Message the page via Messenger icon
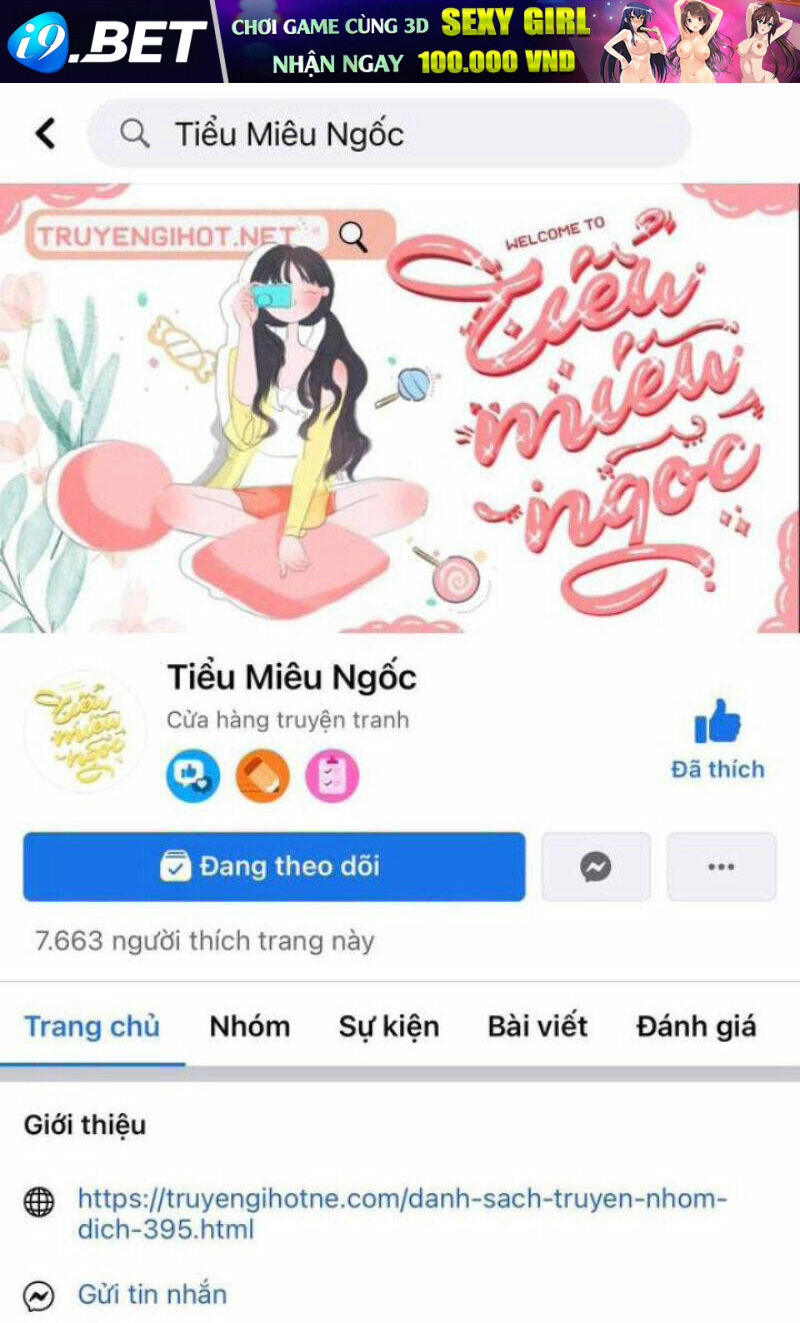 tap(596, 867)
